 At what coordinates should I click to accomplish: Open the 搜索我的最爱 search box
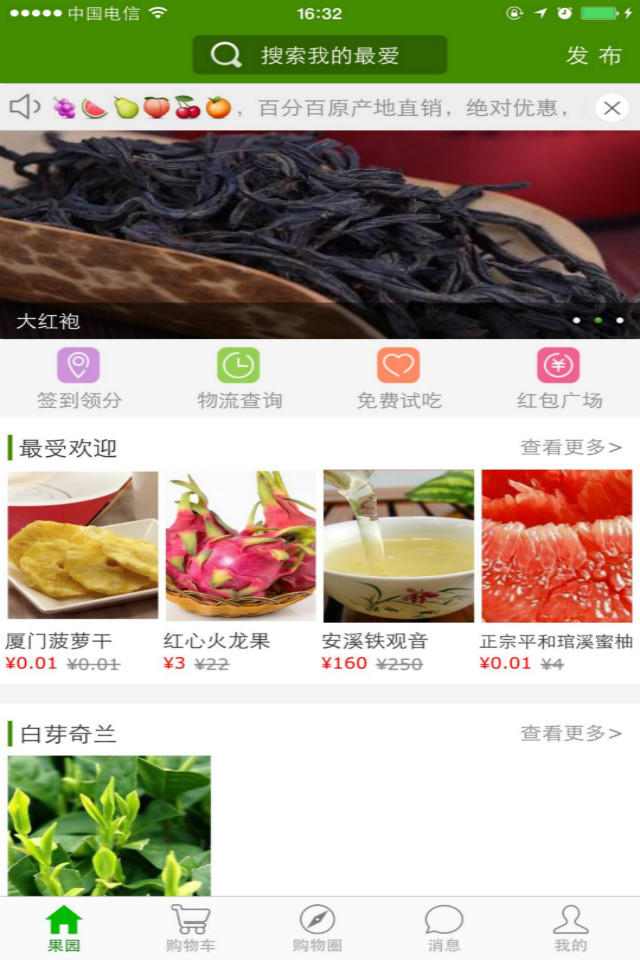coord(320,55)
